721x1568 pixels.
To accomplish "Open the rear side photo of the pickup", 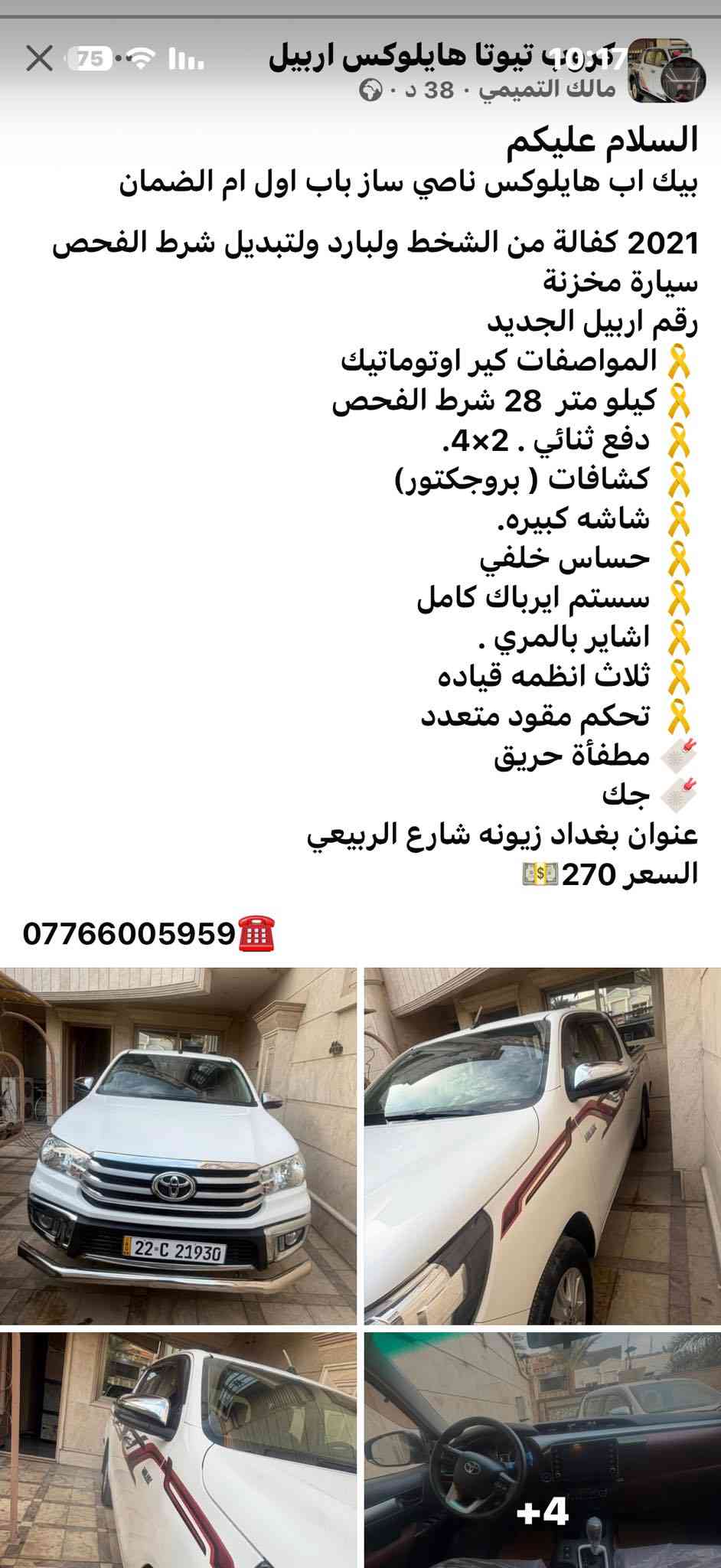I will click(x=178, y=1449).
